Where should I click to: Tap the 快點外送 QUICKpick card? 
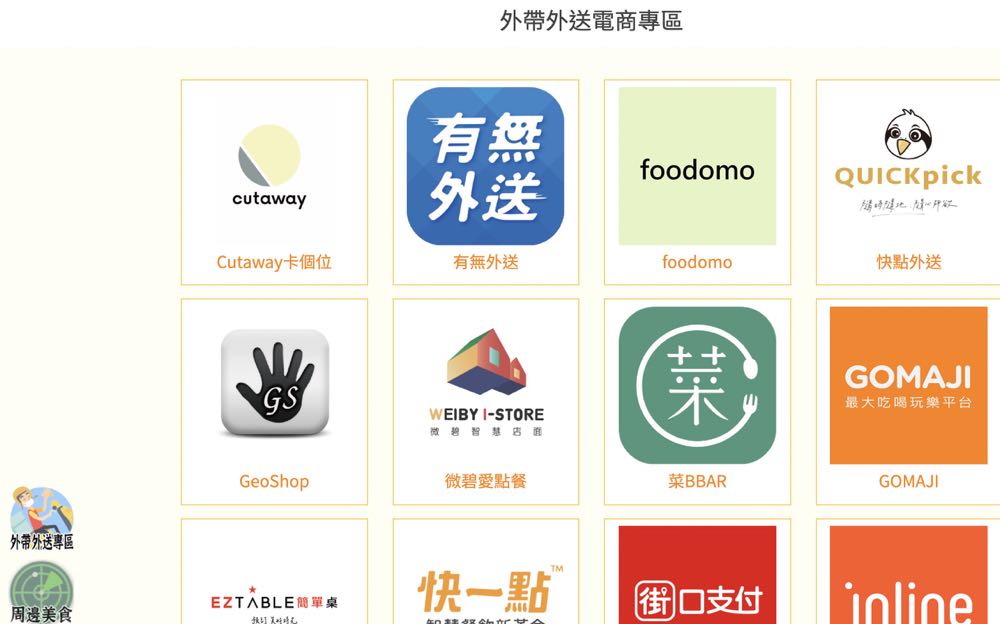[908, 182]
